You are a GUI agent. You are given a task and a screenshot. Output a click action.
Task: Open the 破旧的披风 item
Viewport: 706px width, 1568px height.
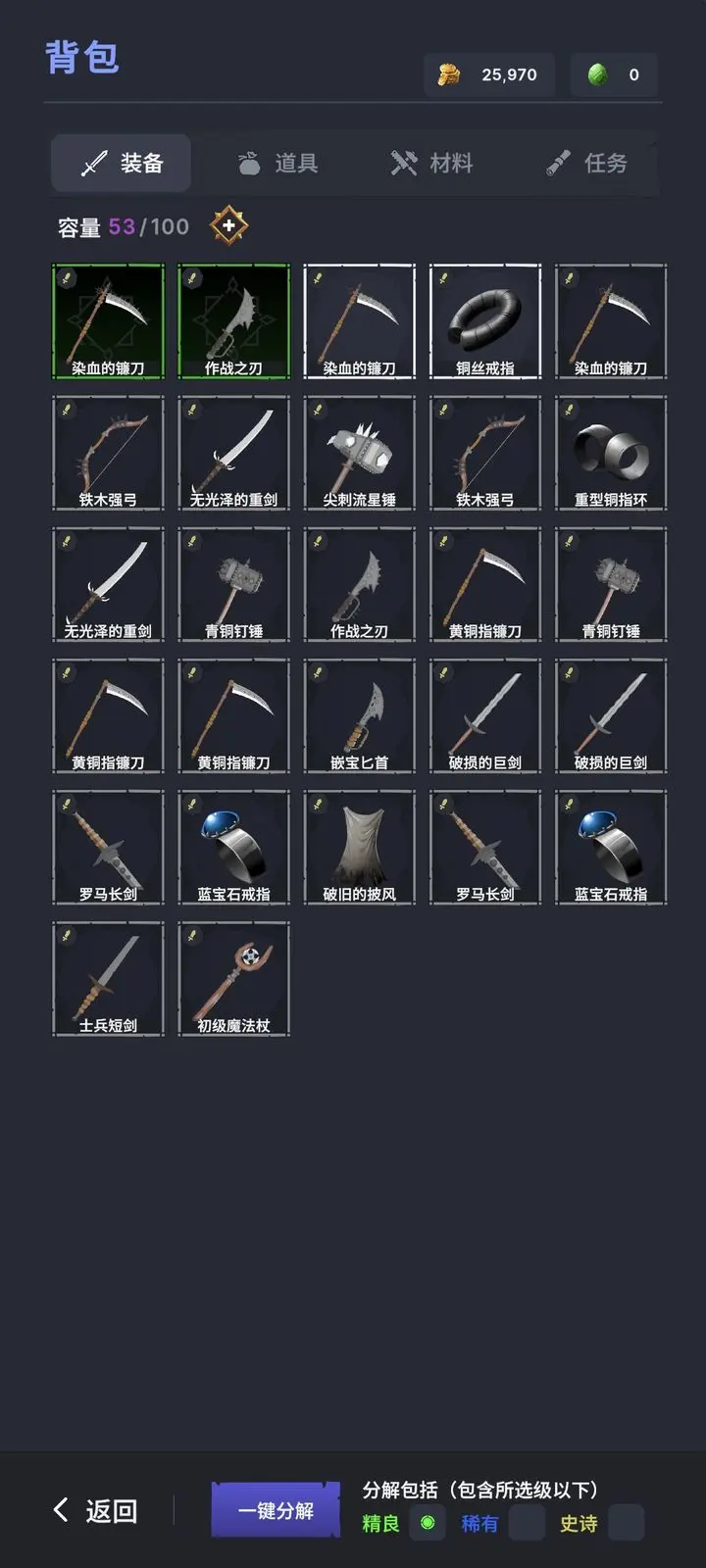pyautogui.click(x=359, y=847)
